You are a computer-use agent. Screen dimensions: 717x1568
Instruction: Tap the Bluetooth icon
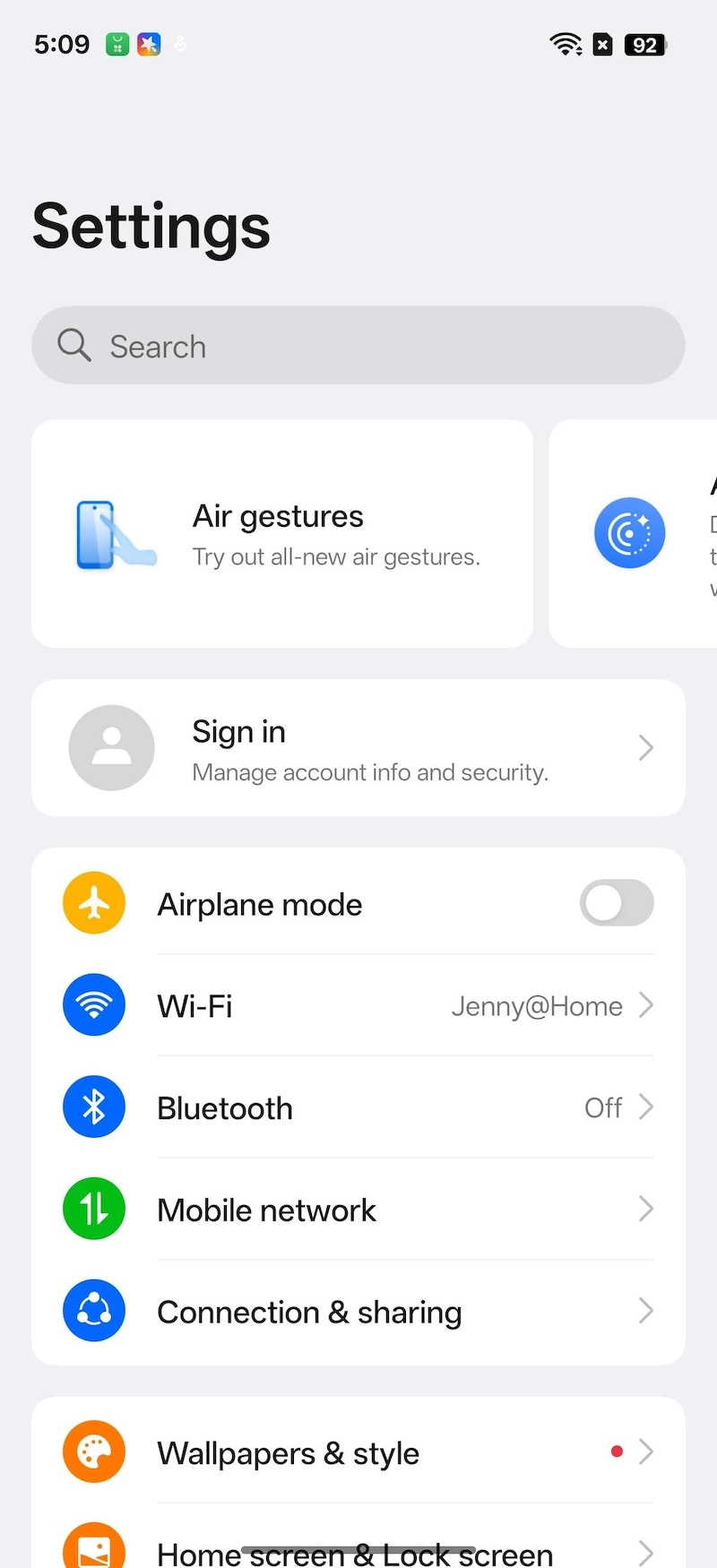pos(93,1107)
